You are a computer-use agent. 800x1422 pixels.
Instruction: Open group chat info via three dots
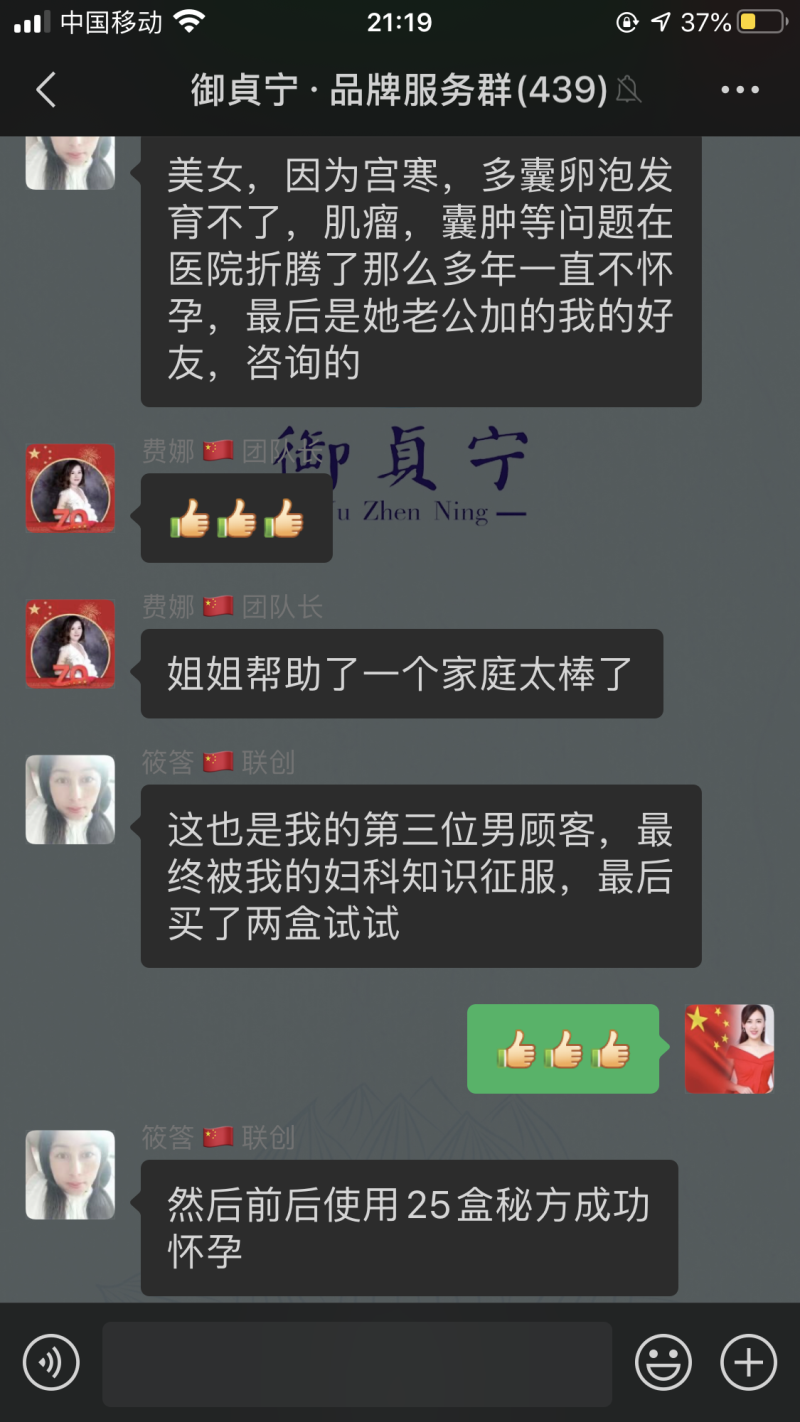coord(740,90)
